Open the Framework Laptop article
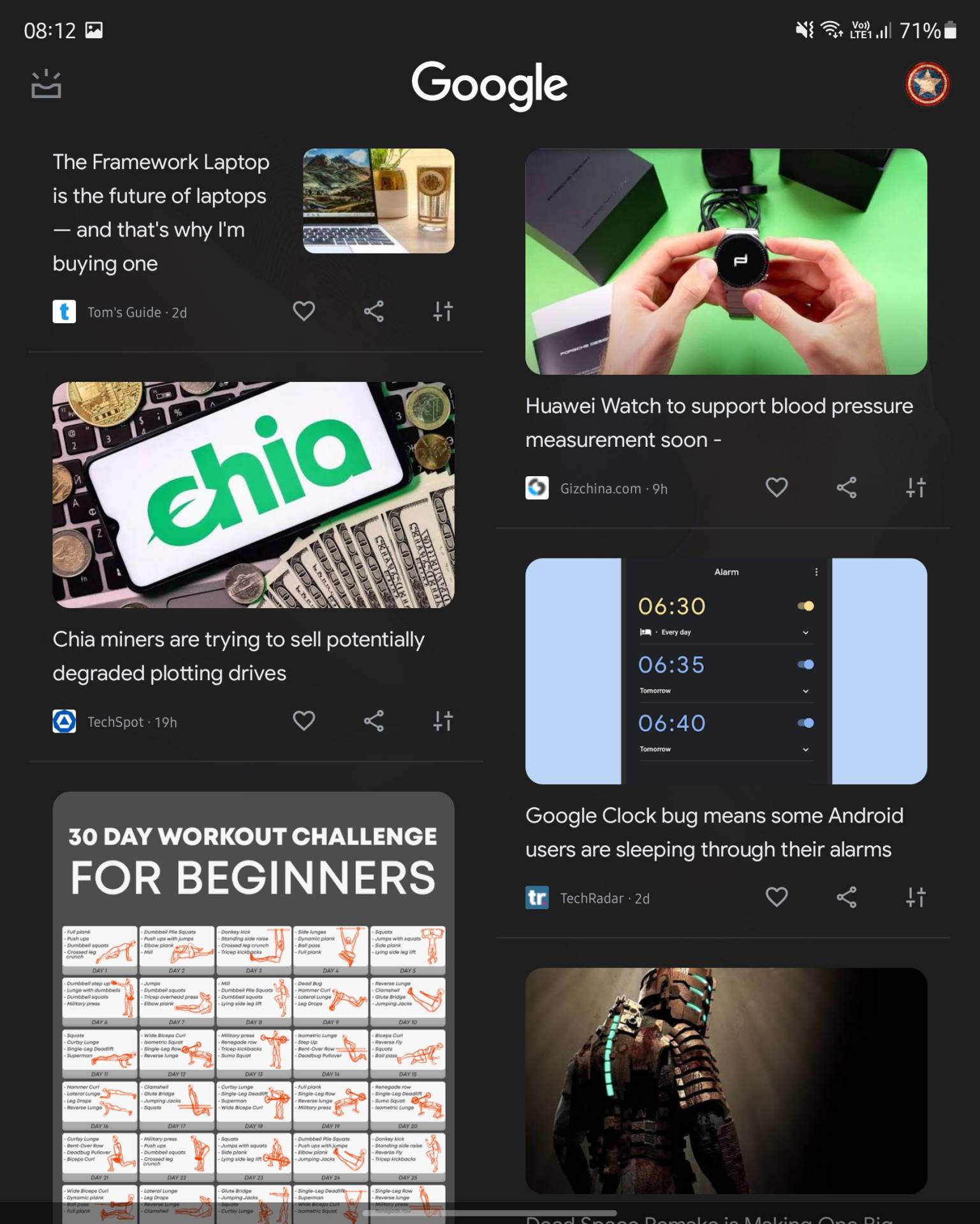This screenshot has height=1224, width=980. tap(161, 212)
